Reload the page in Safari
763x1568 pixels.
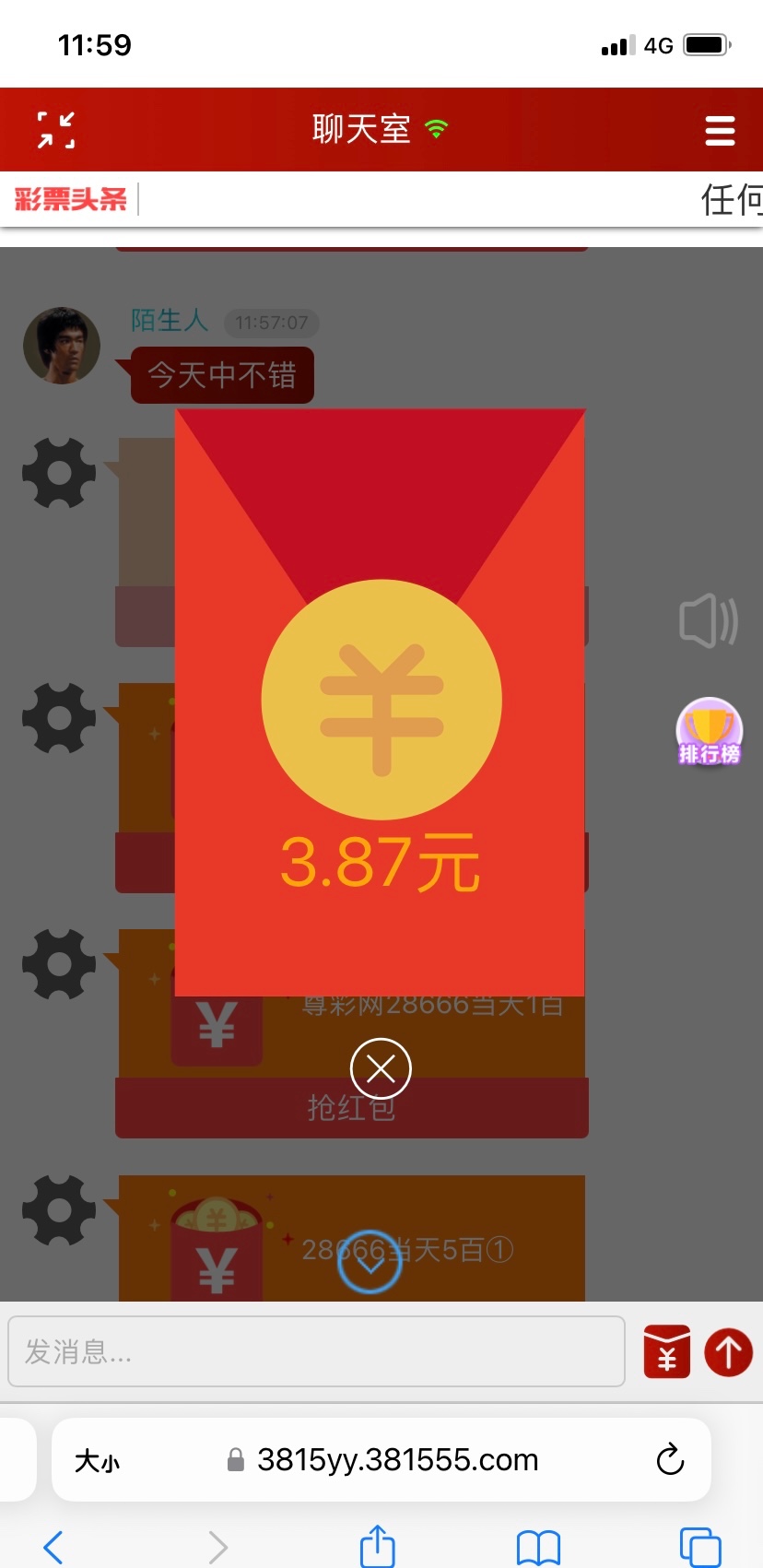point(670,1460)
